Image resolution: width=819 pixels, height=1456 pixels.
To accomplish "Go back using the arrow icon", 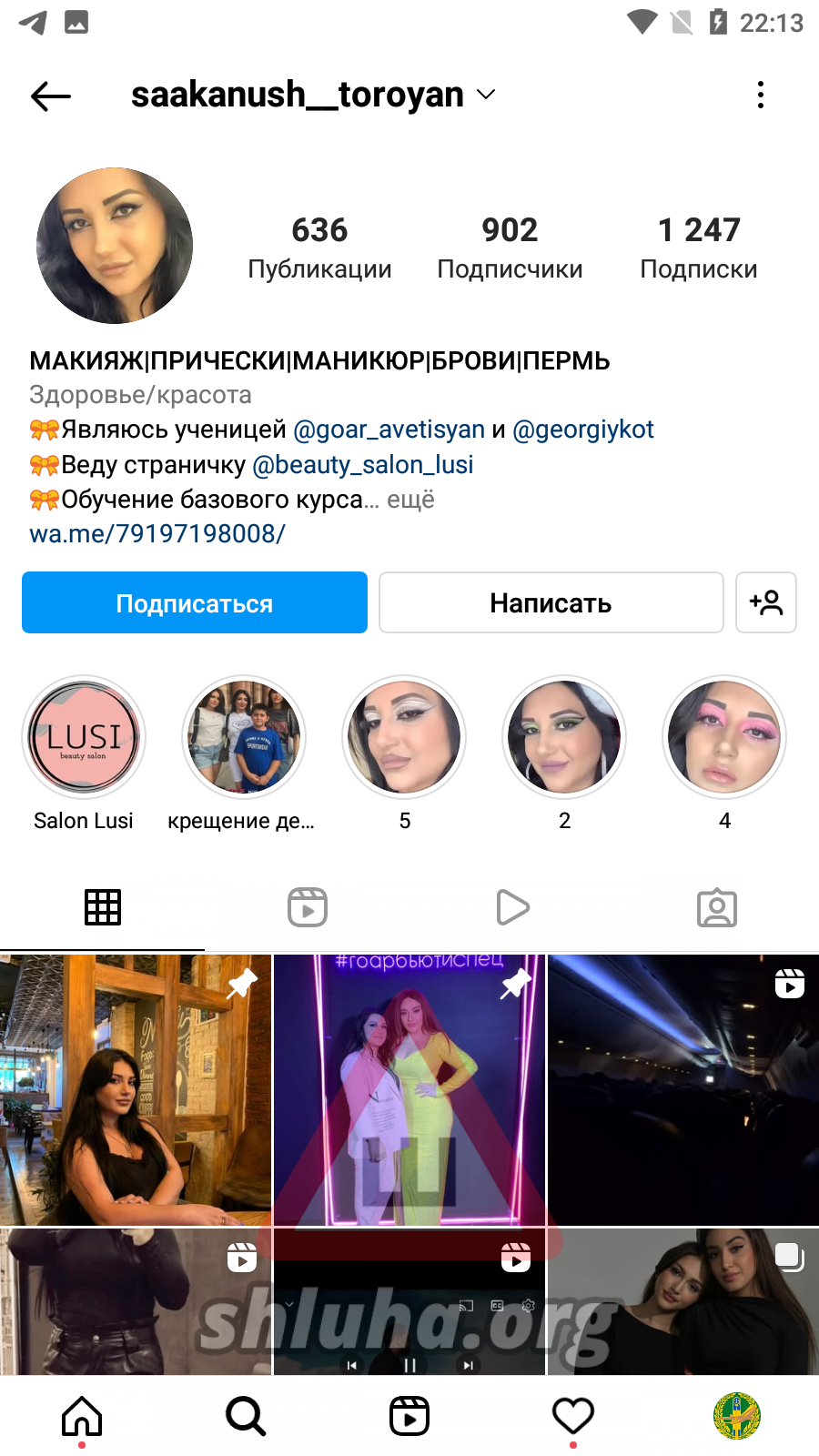I will [x=50, y=96].
